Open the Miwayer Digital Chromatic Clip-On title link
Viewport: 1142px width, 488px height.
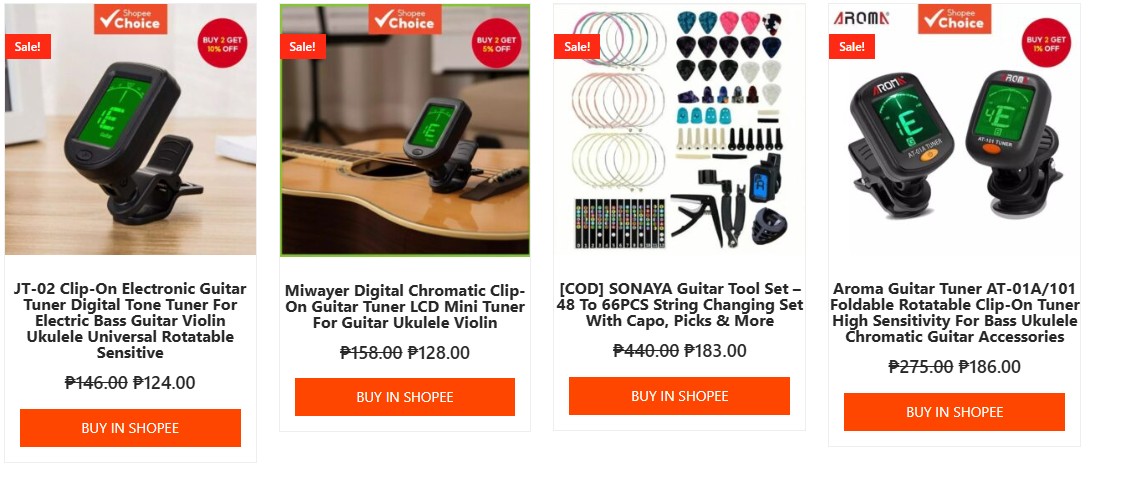(405, 306)
